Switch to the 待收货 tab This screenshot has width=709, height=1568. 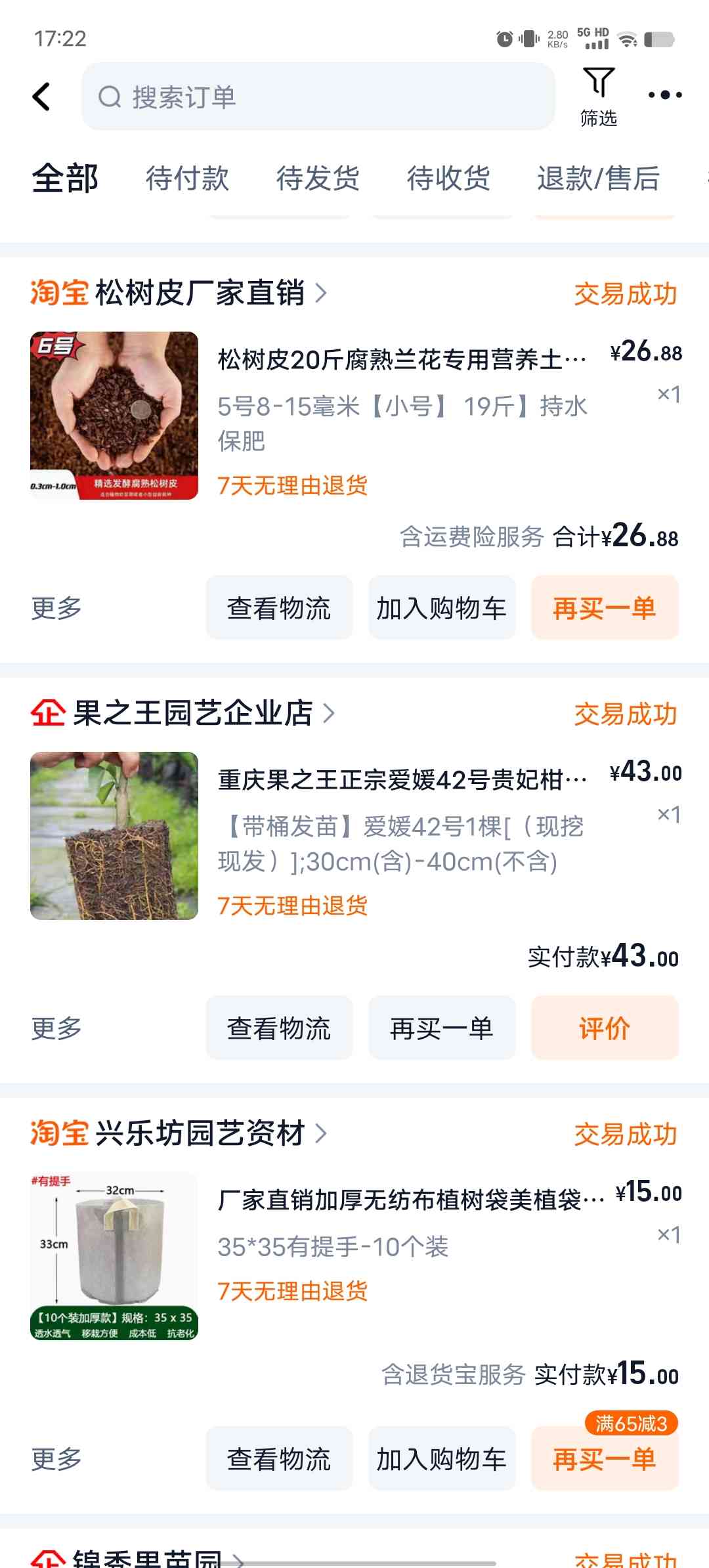tap(448, 178)
